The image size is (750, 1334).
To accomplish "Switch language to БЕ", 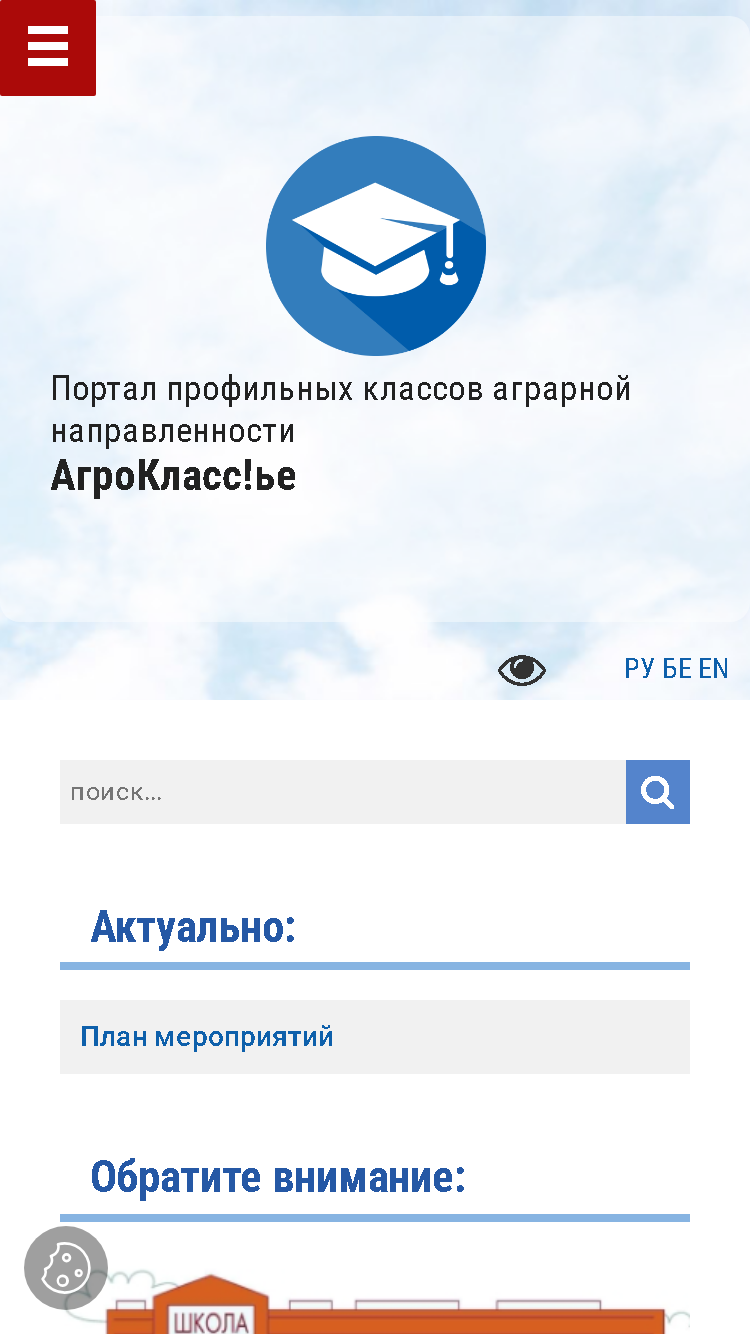I will (677, 668).
